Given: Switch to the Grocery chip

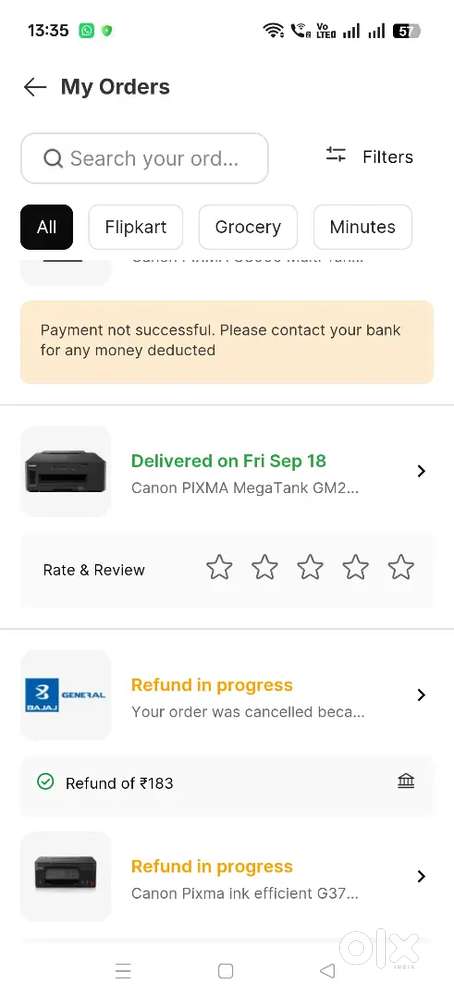Looking at the screenshot, I should 248,227.
